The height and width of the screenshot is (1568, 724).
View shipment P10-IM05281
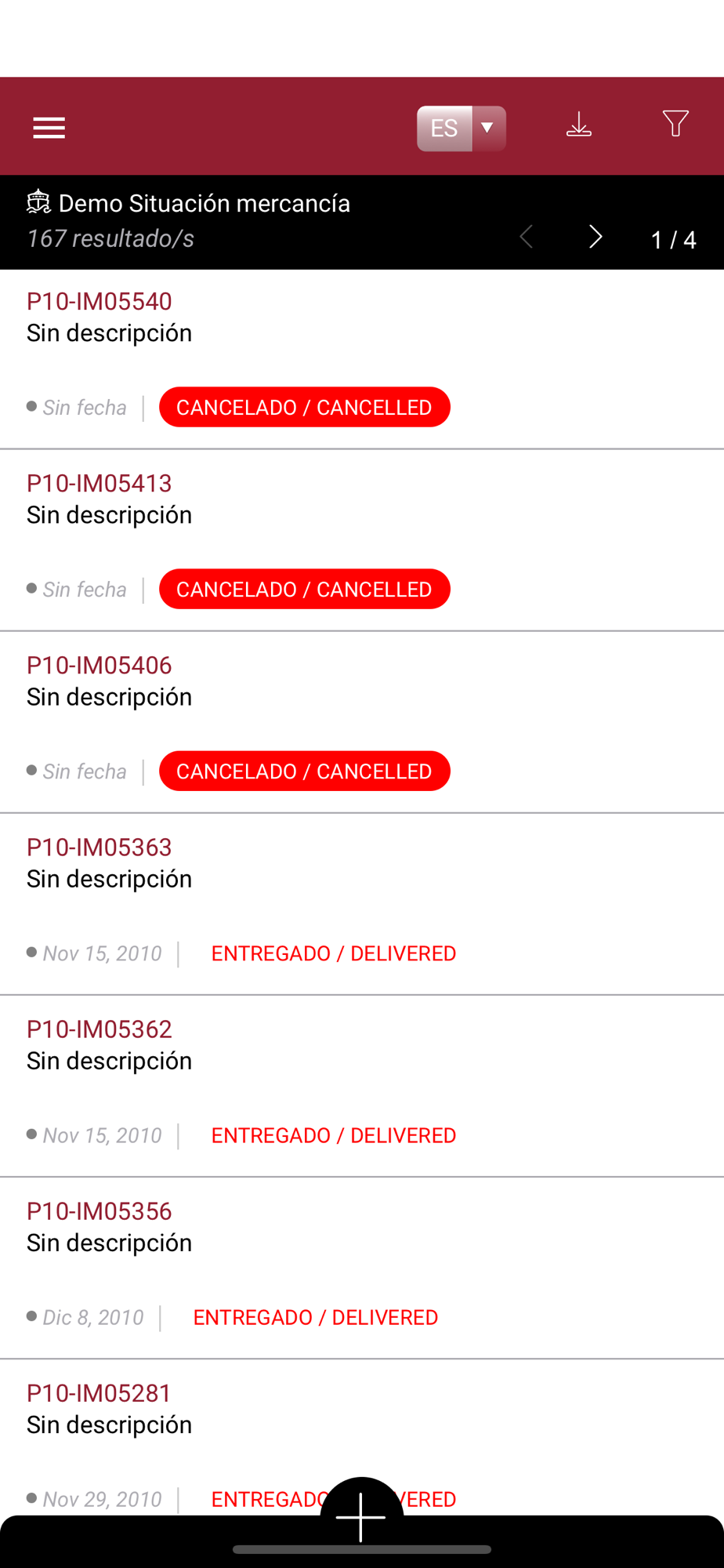click(x=100, y=1392)
